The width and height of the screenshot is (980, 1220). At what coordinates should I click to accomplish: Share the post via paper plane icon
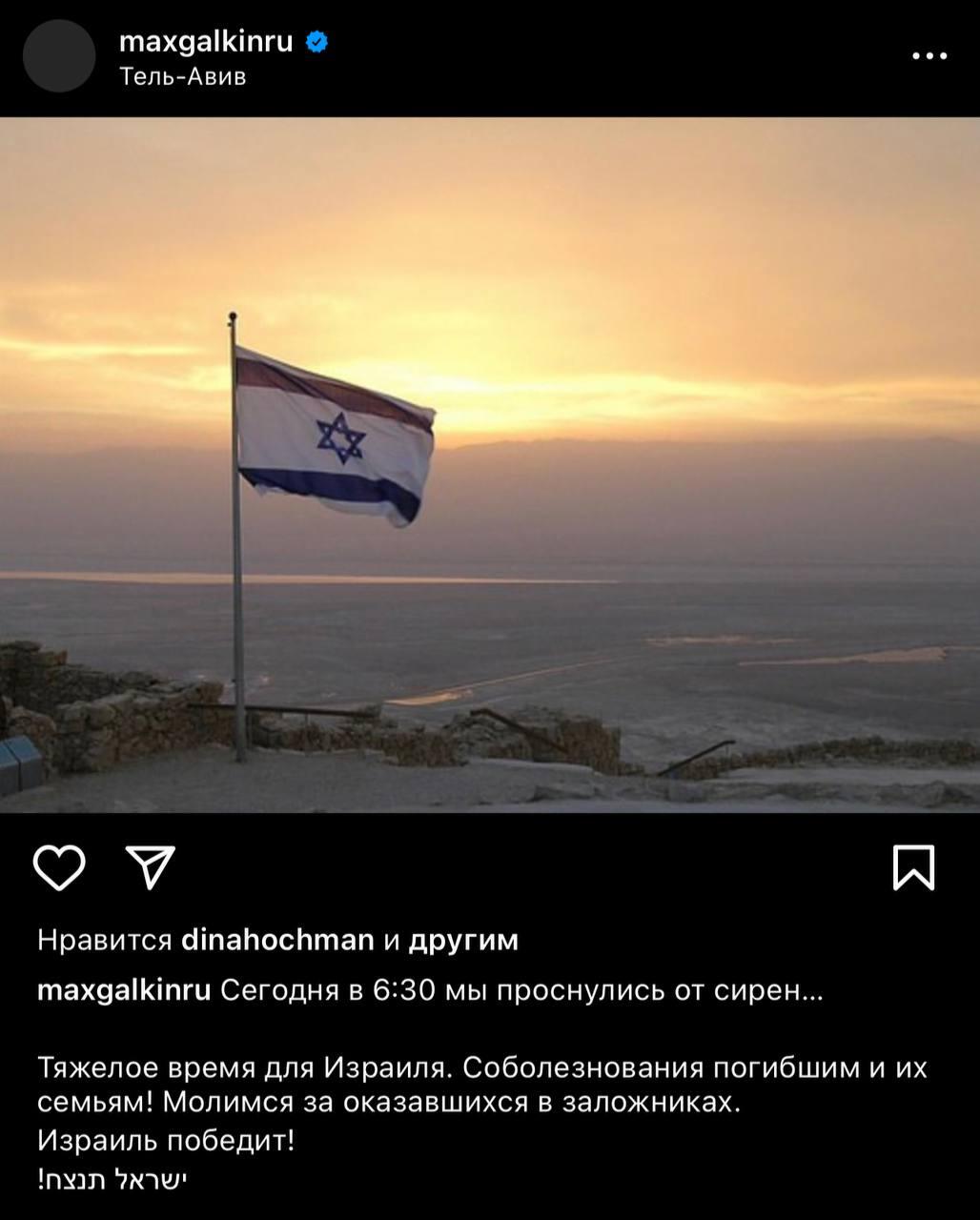[x=151, y=867]
